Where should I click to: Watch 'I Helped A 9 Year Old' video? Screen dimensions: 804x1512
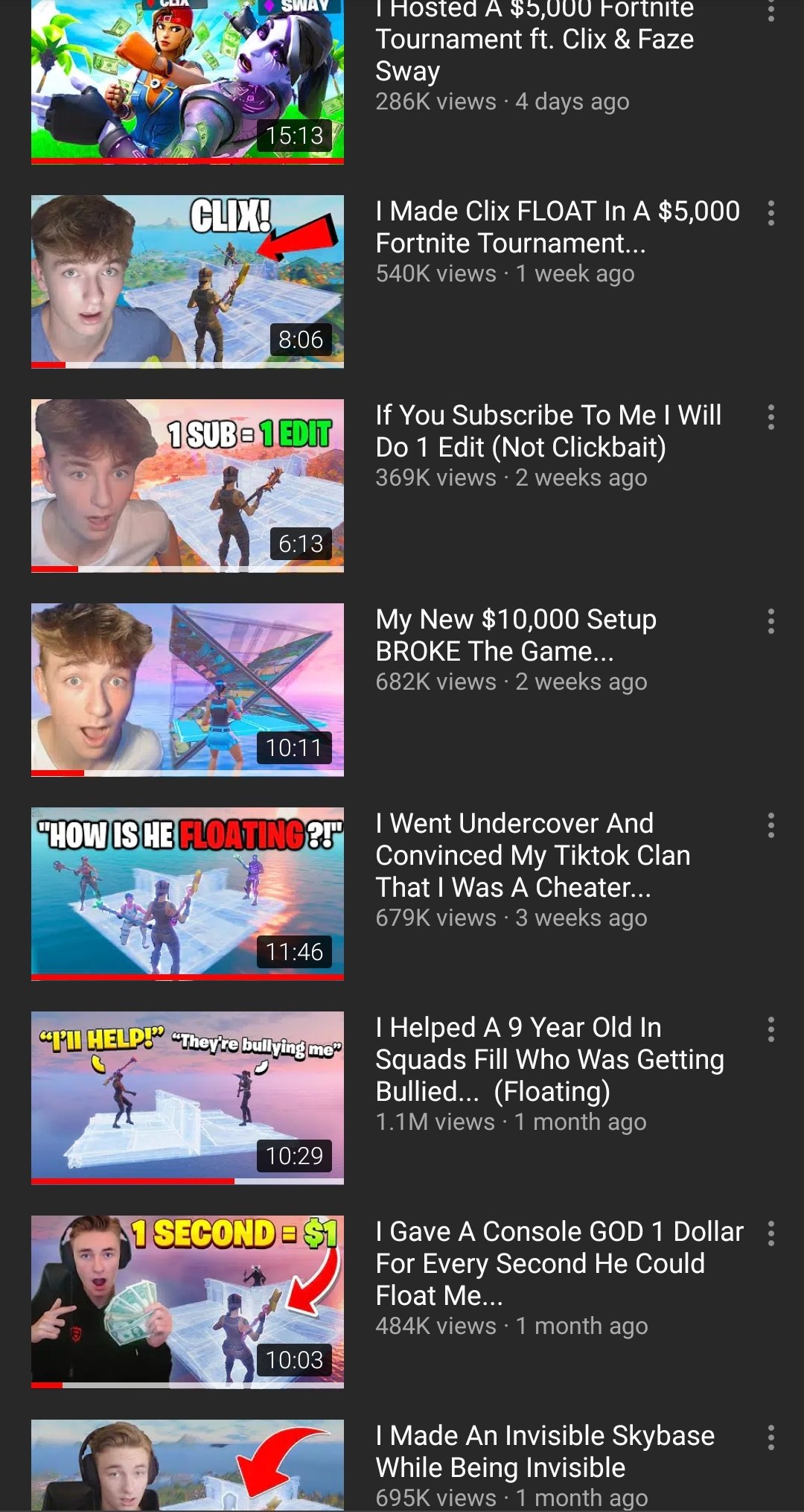coord(188,1097)
